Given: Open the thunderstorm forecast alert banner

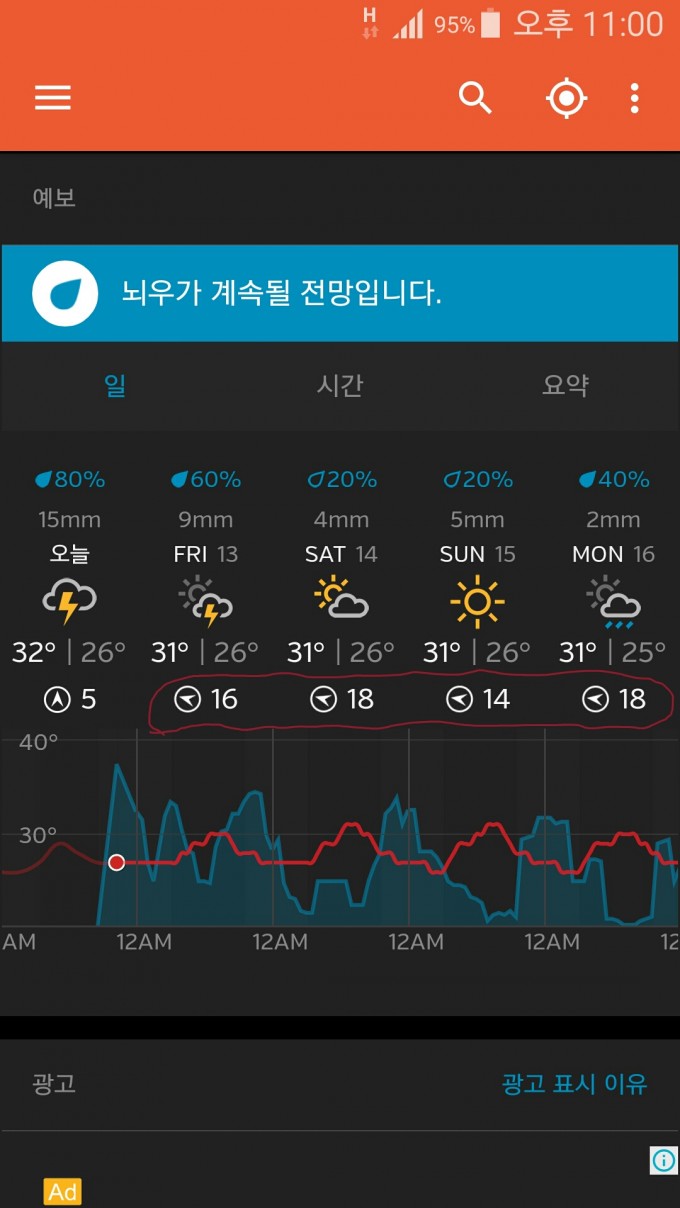Looking at the screenshot, I should click(340, 294).
